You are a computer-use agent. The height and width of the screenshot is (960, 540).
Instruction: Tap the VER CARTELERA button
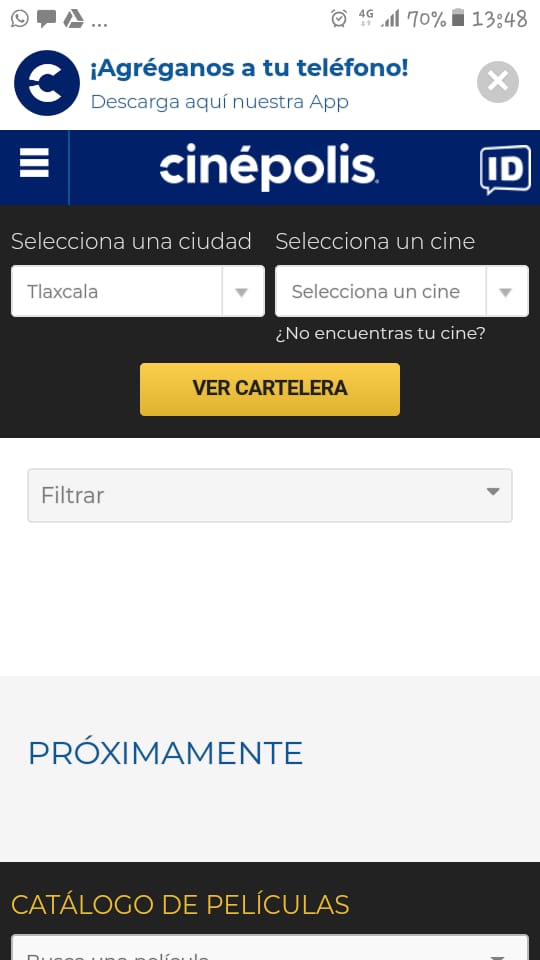pos(270,389)
